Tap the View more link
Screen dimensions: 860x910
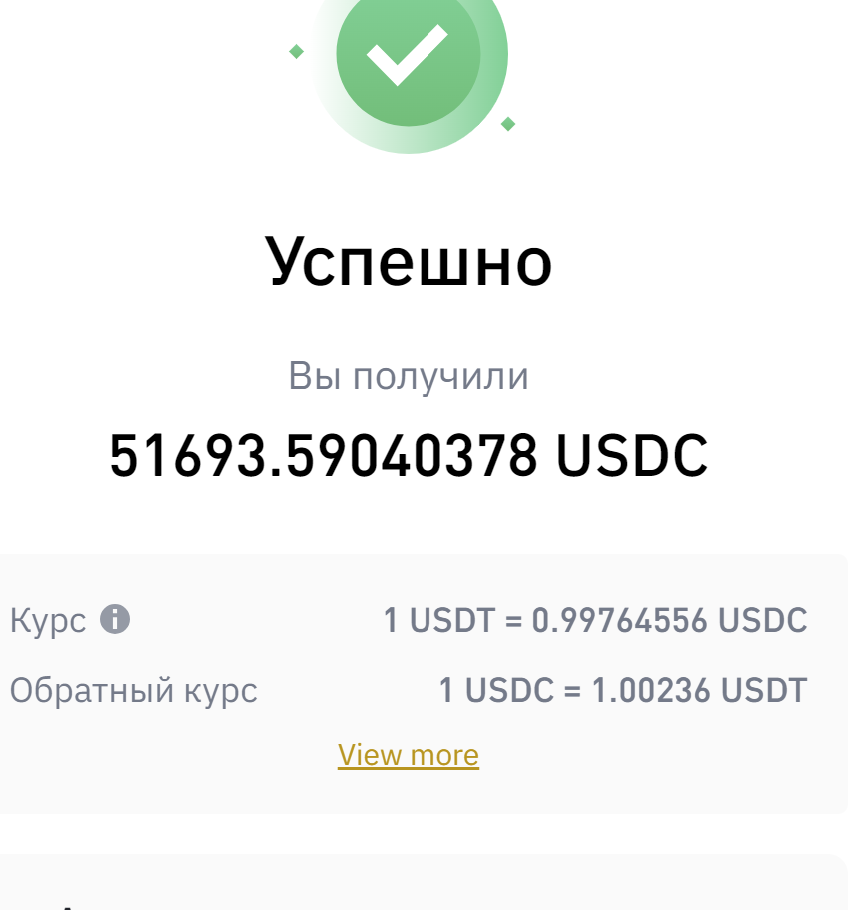409,755
